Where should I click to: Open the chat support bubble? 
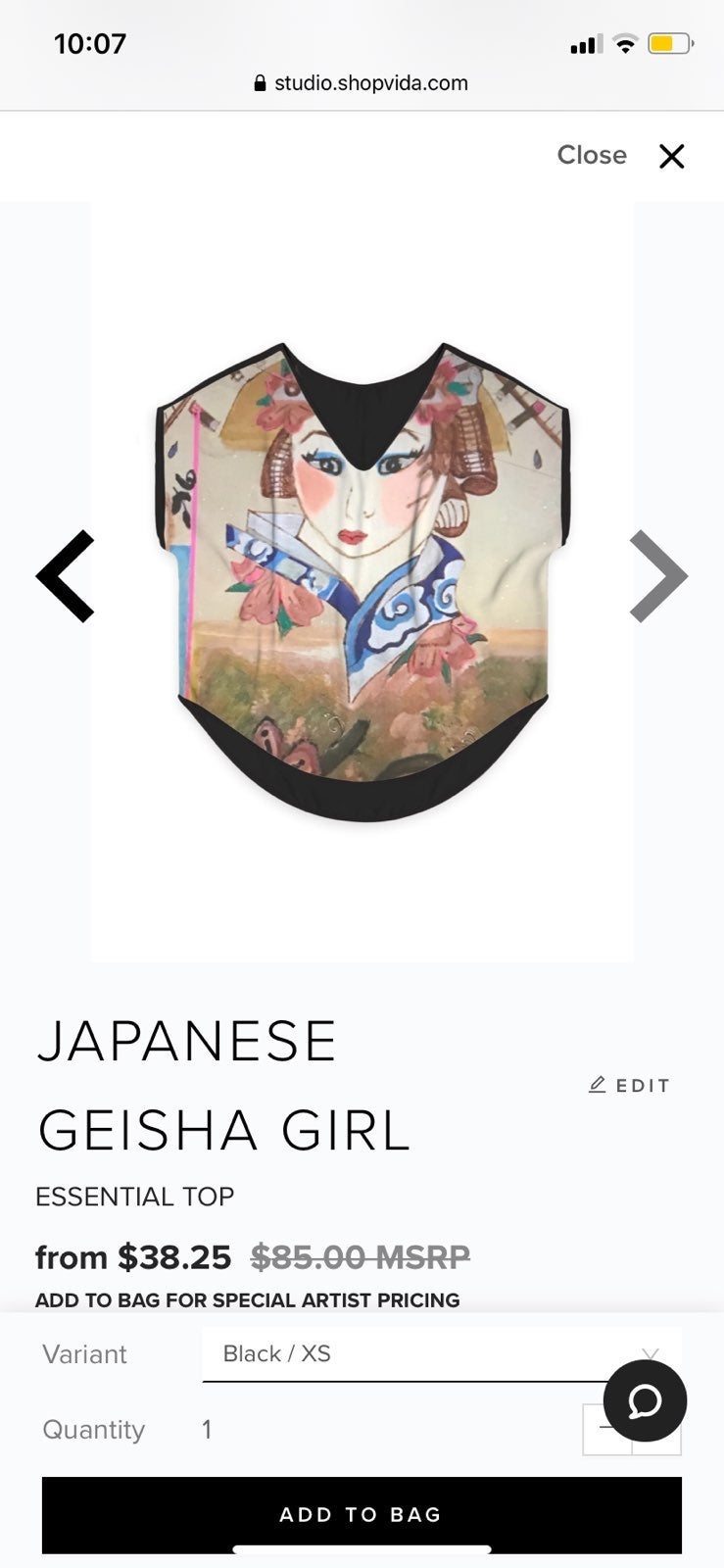[645, 1400]
